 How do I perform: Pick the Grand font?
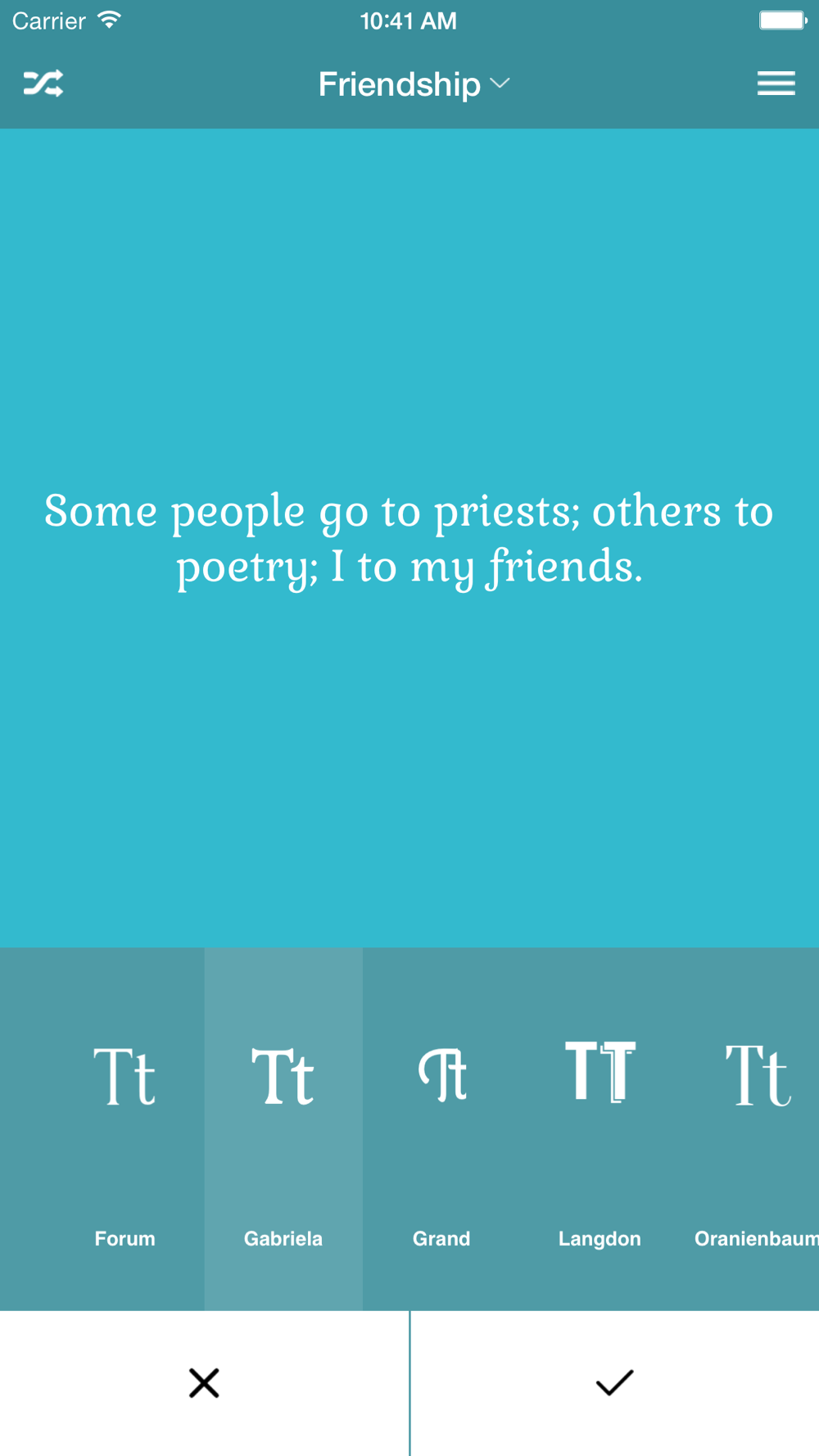[x=441, y=1128]
